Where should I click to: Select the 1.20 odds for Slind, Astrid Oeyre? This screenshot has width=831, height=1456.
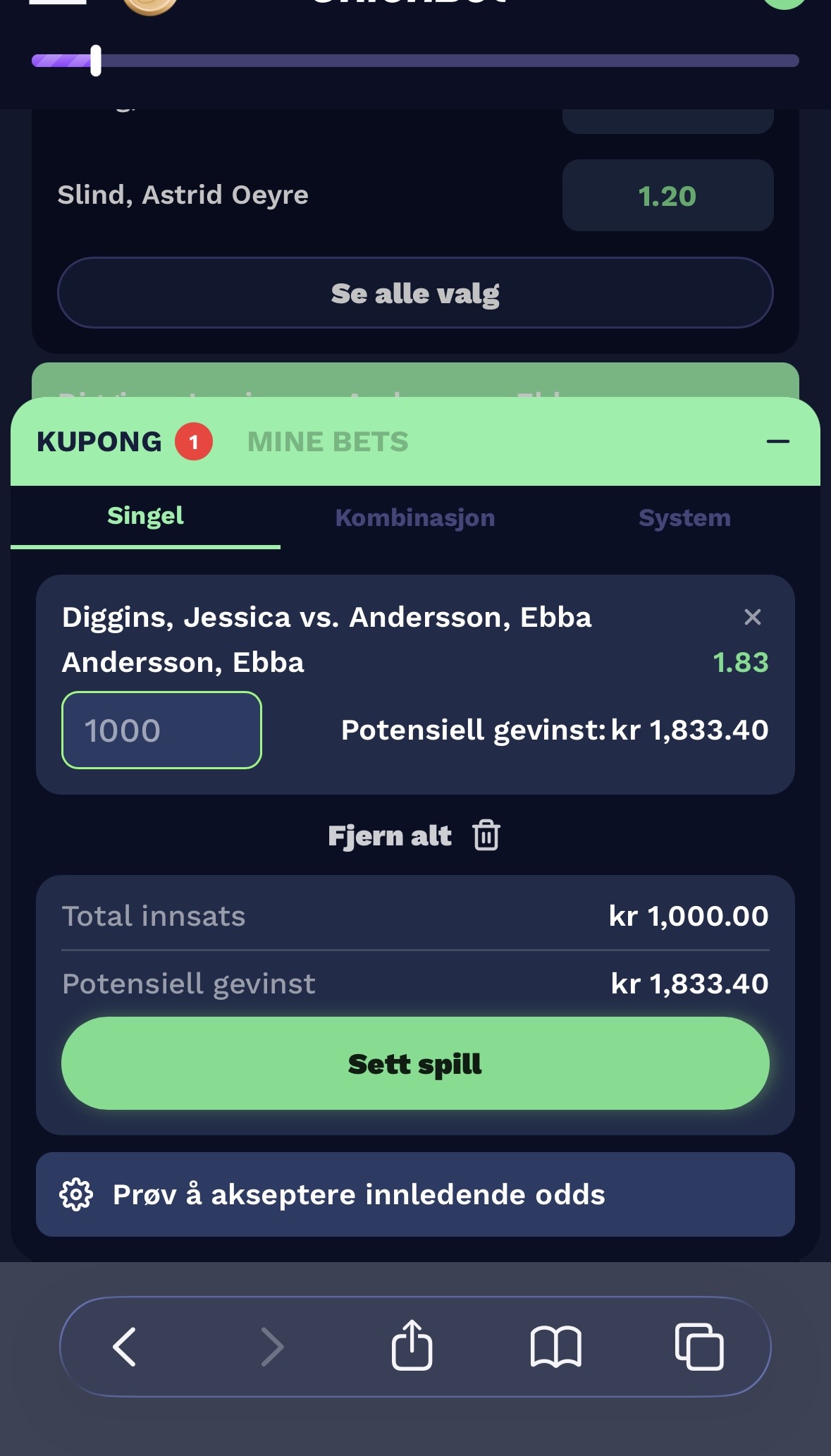(x=667, y=195)
